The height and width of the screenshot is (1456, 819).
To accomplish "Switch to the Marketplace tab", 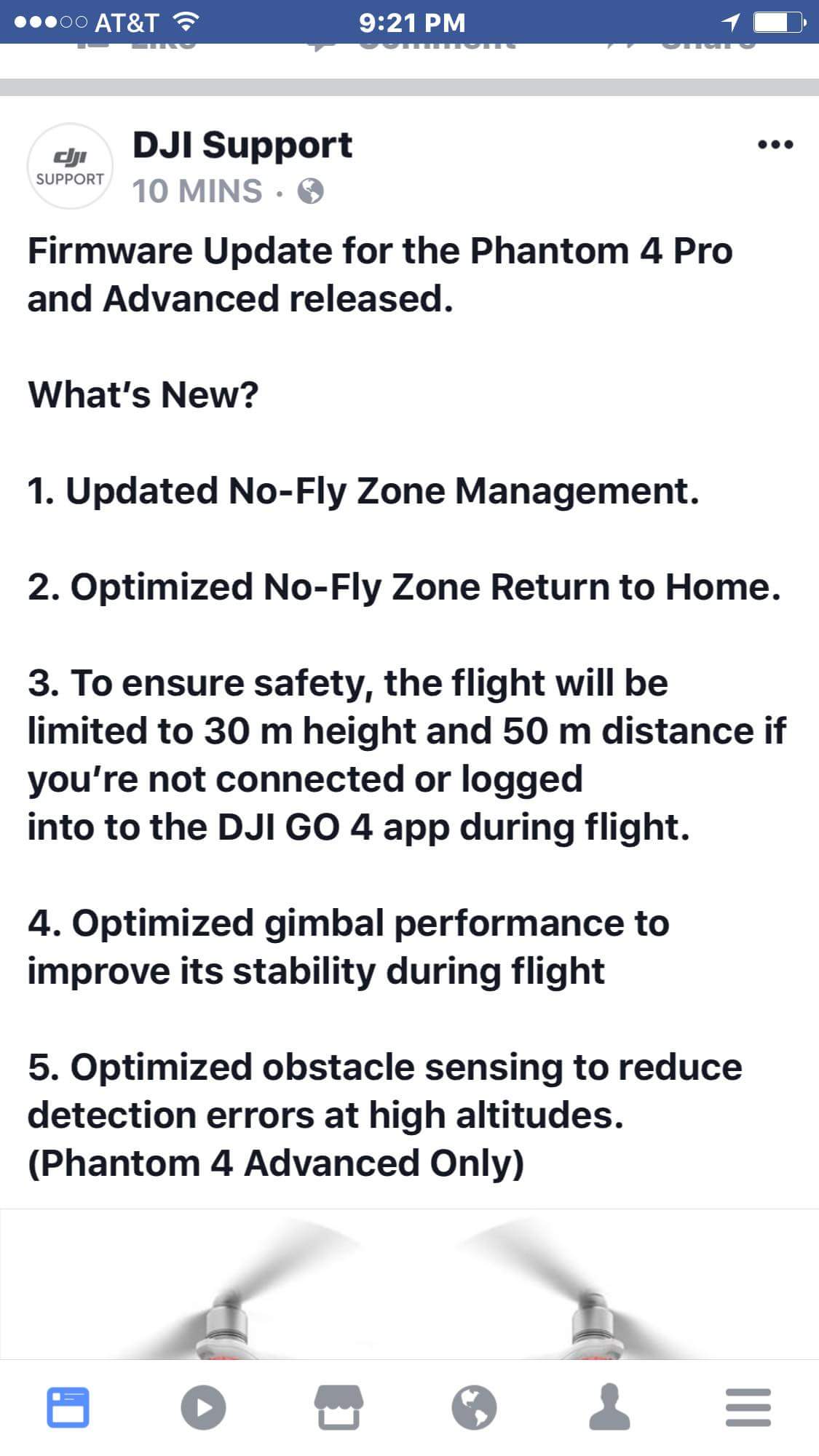I will pyautogui.click(x=339, y=1407).
